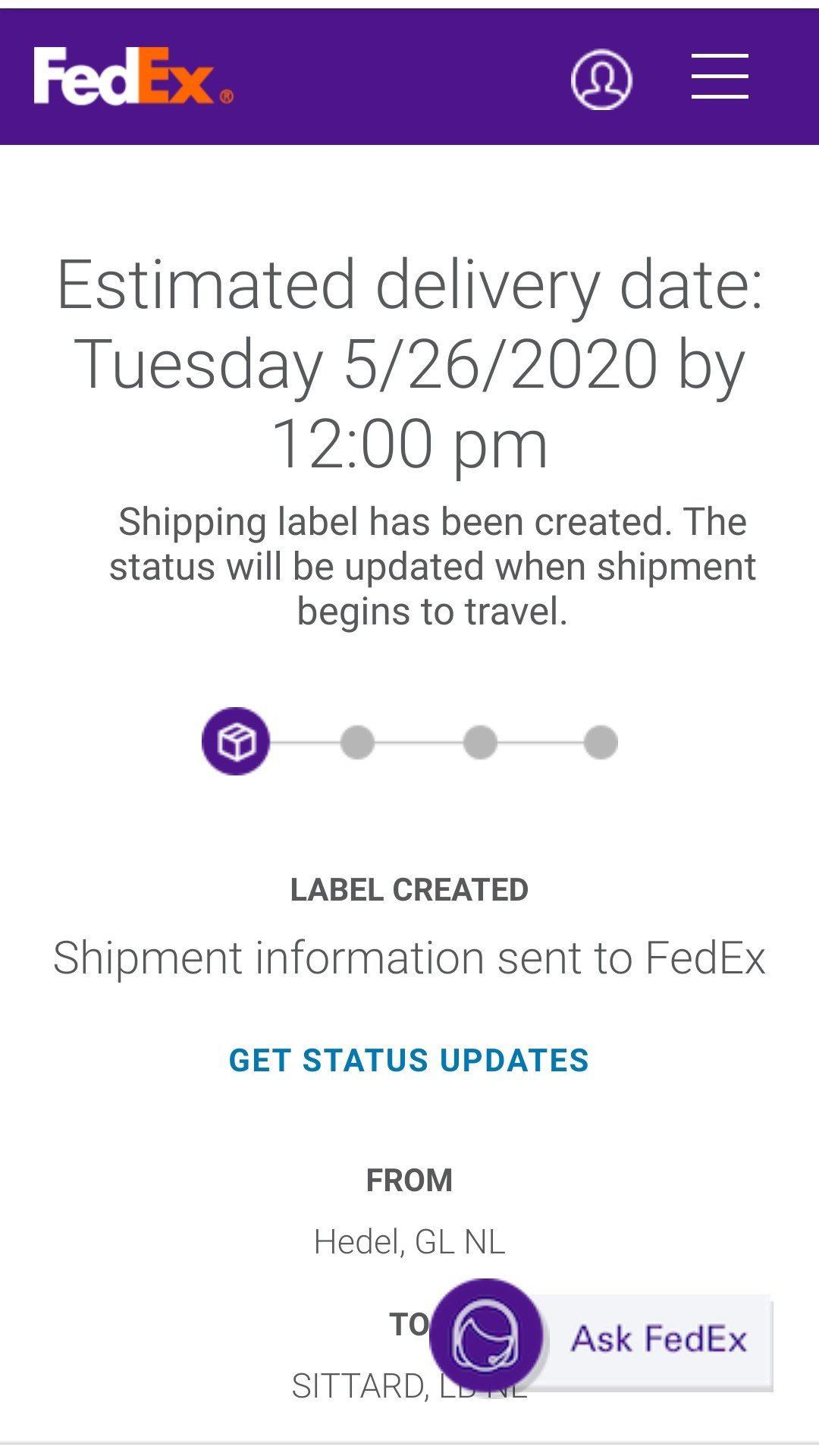
Task: Open the account profile icon
Action: click(x=601, y=80)
